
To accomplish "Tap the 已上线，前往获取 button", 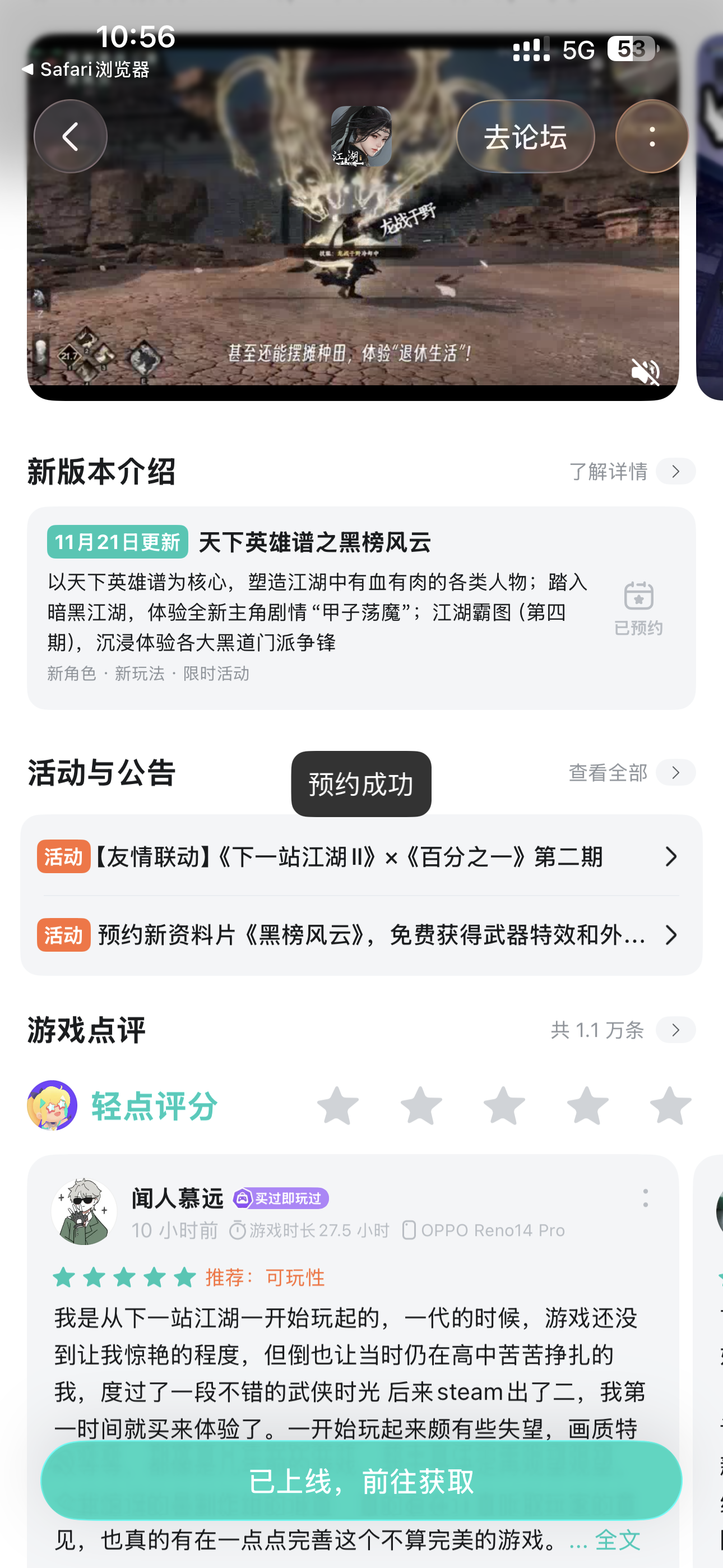I will click(361, 1481).
